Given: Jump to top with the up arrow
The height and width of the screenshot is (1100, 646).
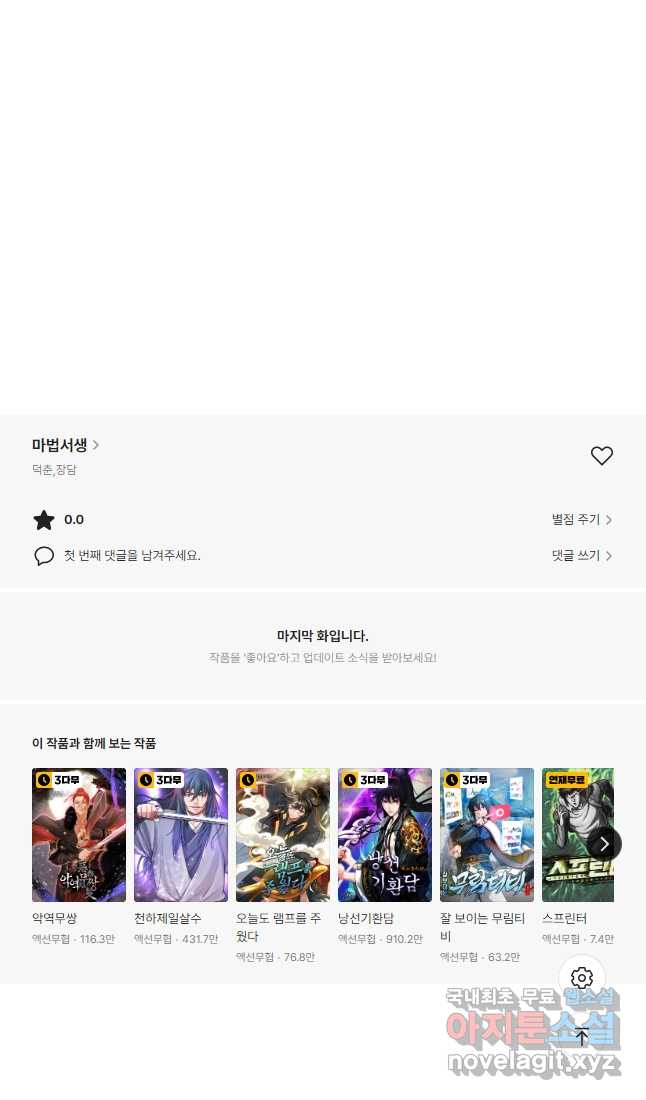Looking at the screenshot, I should point(581,1036).
